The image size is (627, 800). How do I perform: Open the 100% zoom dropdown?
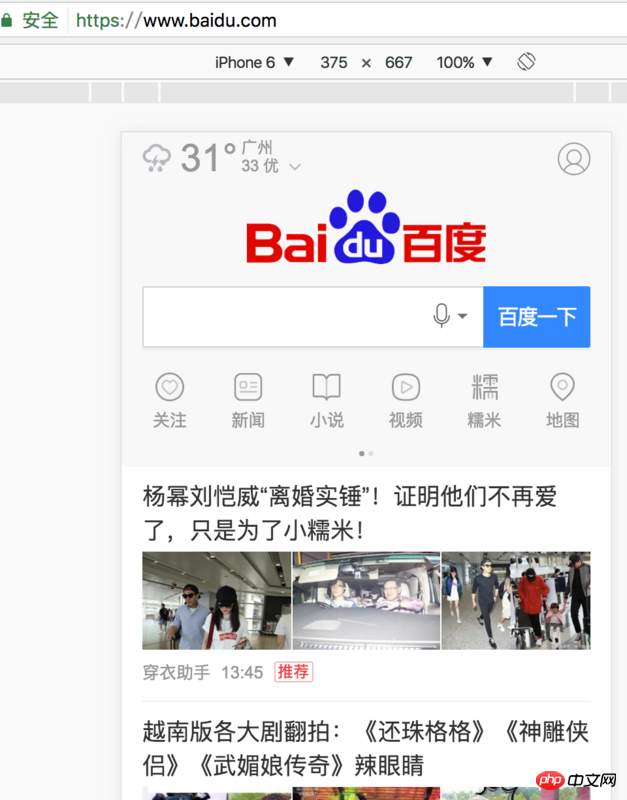(464, 62)
